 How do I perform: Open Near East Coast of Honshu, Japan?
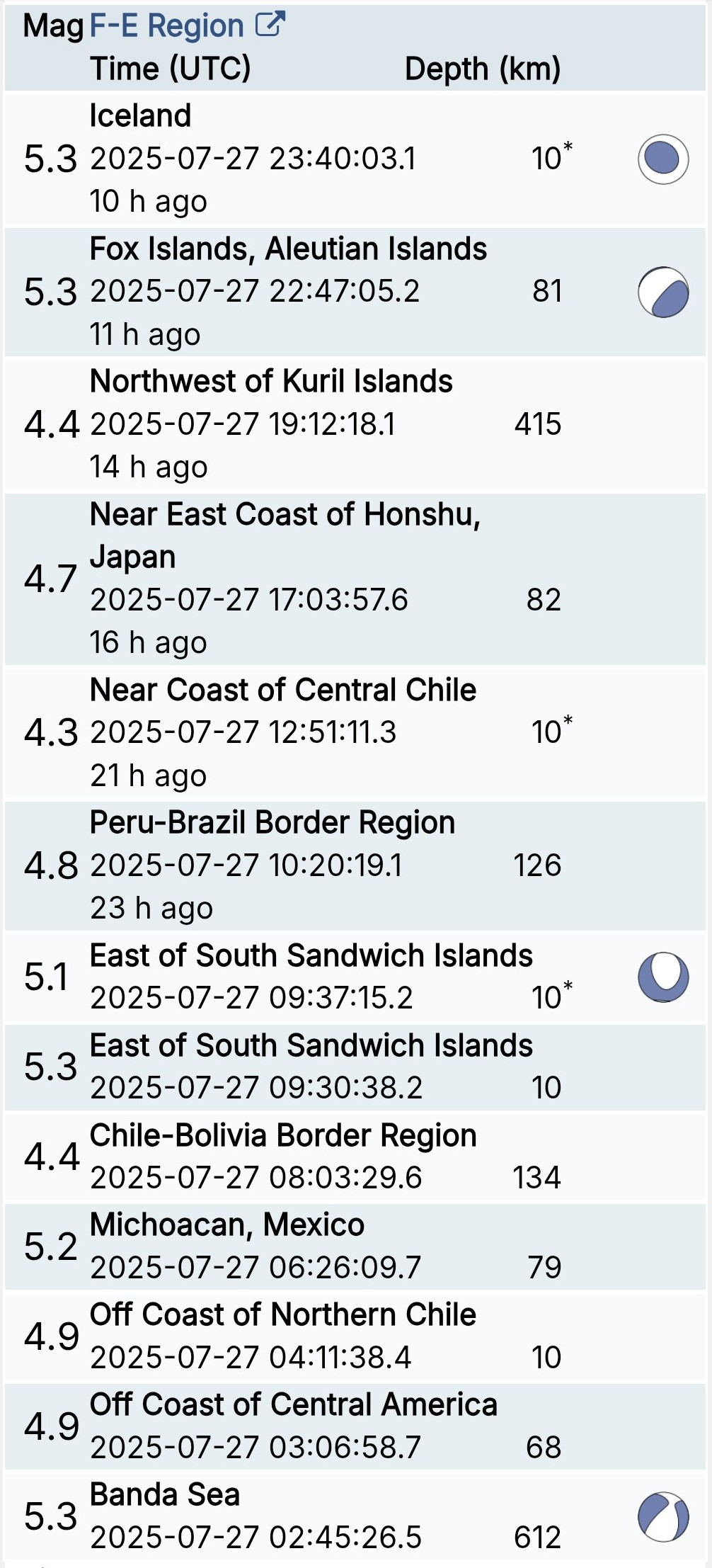coord(355,579)
